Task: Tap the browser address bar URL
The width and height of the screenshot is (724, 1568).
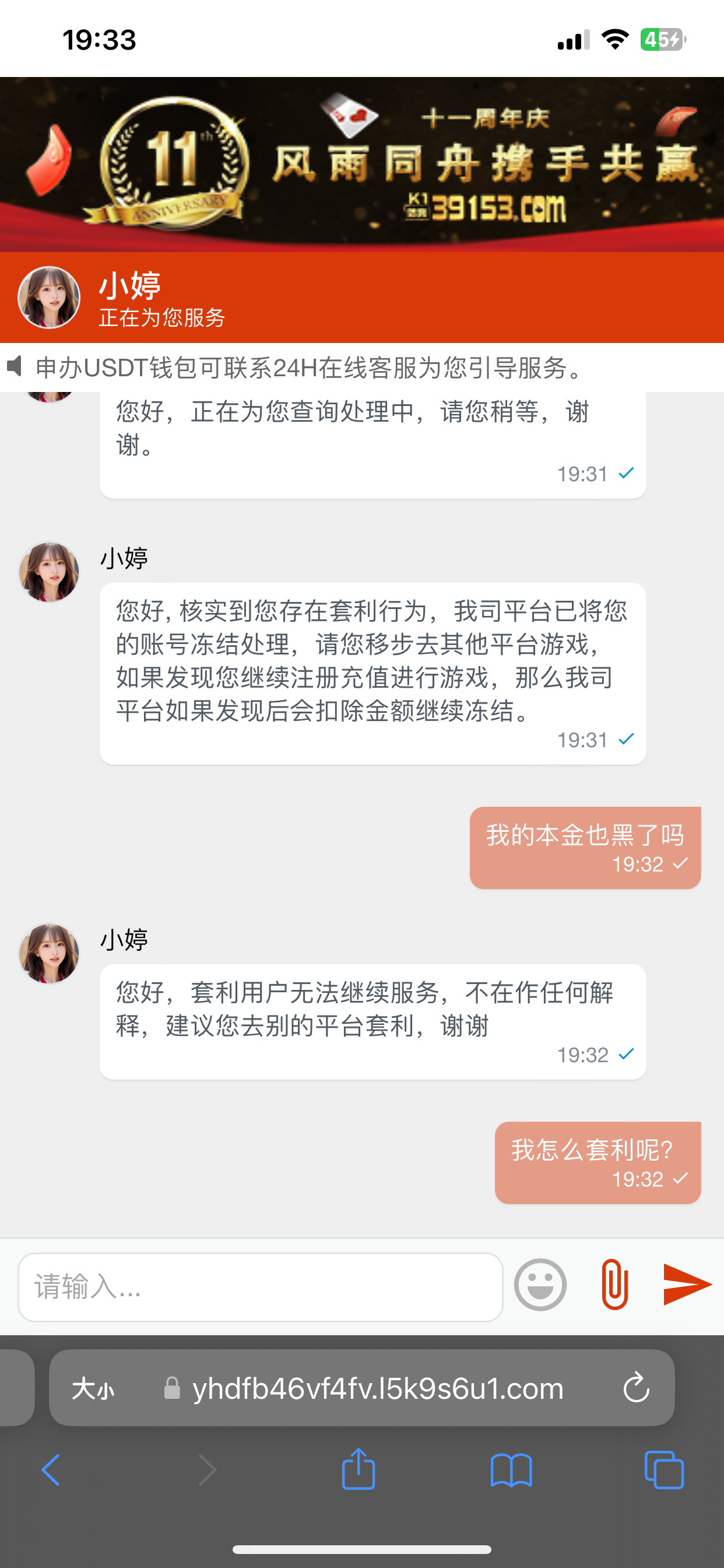Action: point(377,1388)
